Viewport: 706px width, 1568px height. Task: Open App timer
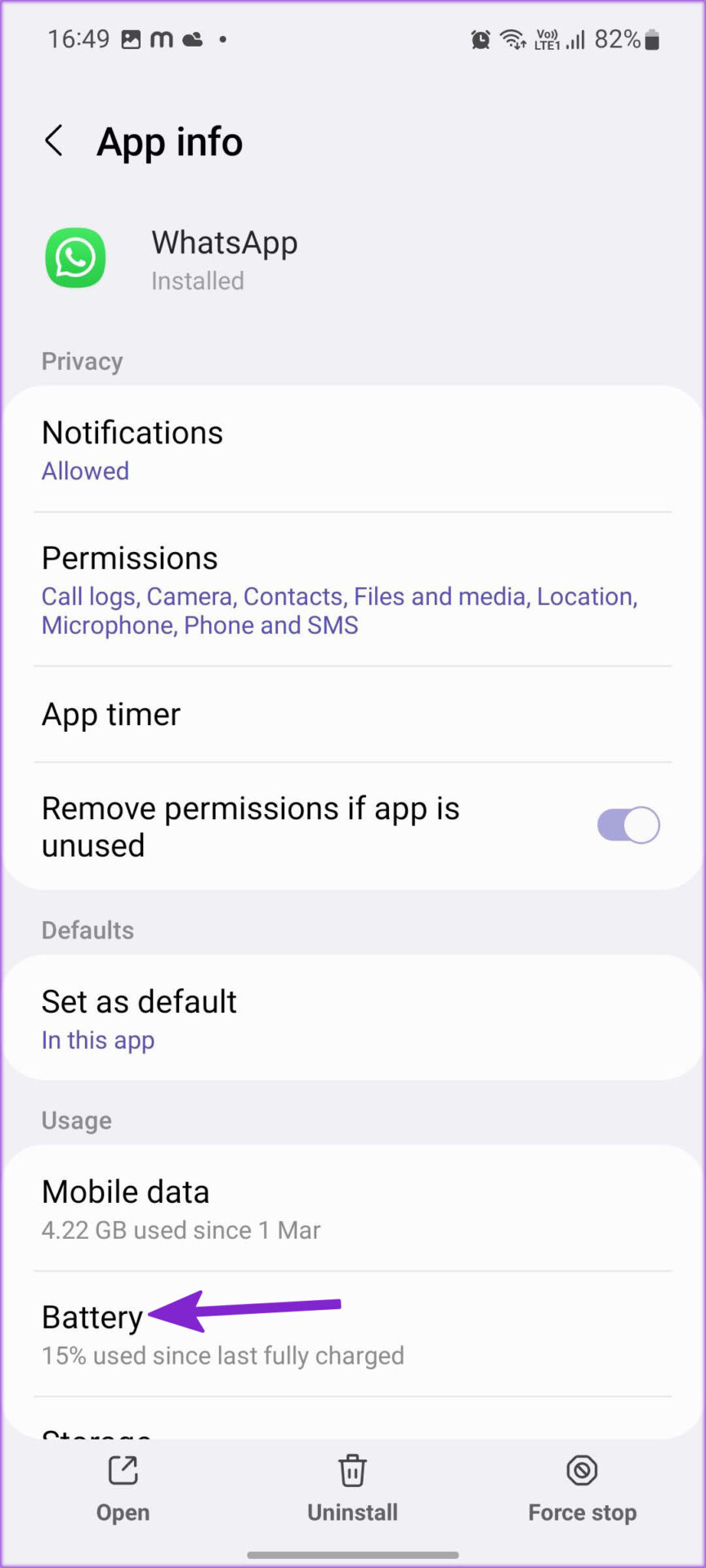(x=353, y=715)
